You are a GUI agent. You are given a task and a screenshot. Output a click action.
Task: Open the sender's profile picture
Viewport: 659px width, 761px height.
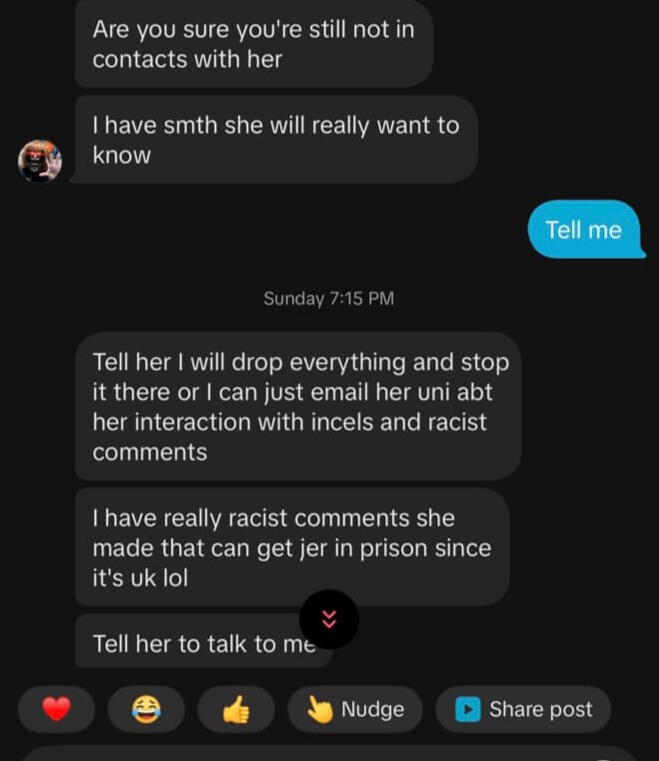(40, 160)
